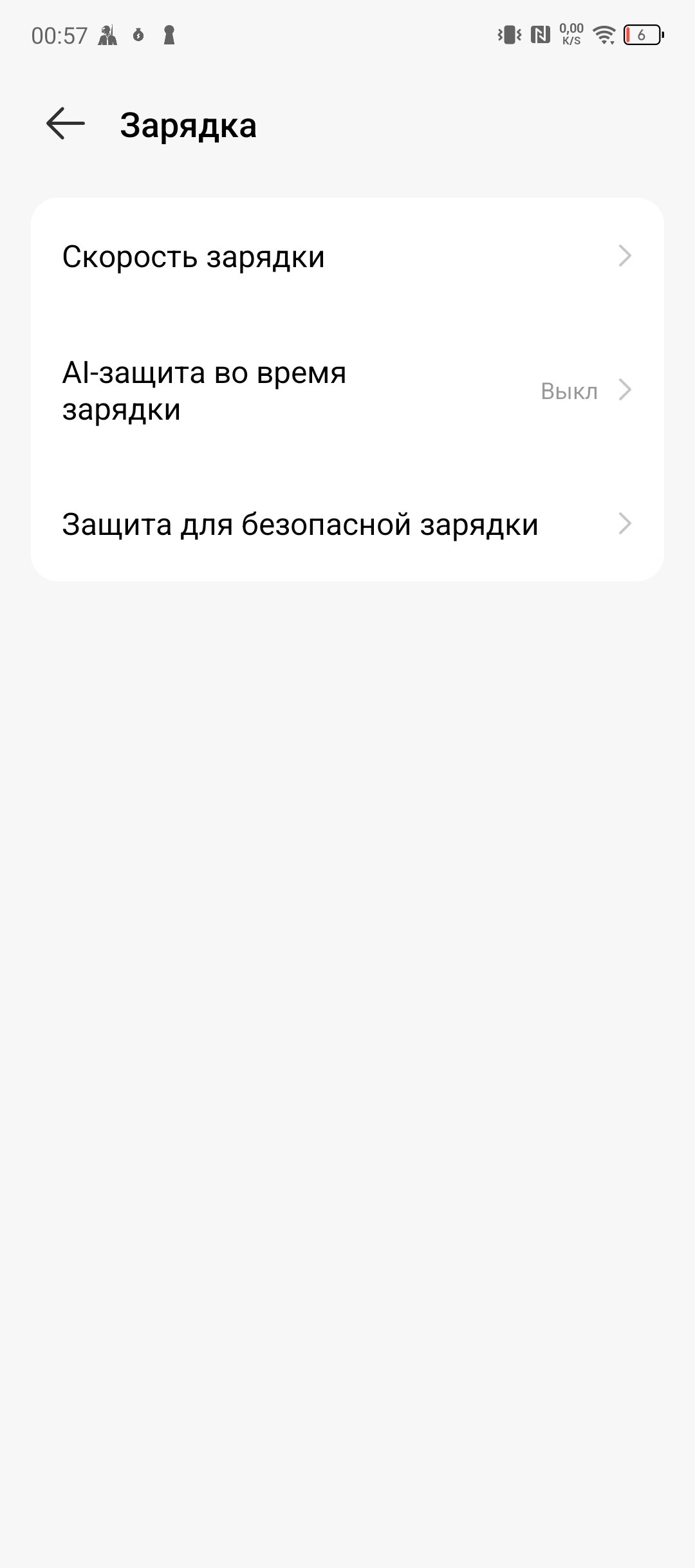Go back from the Зарядка screen
This screenshot has width=695, height=1568.
click(66, 124)
